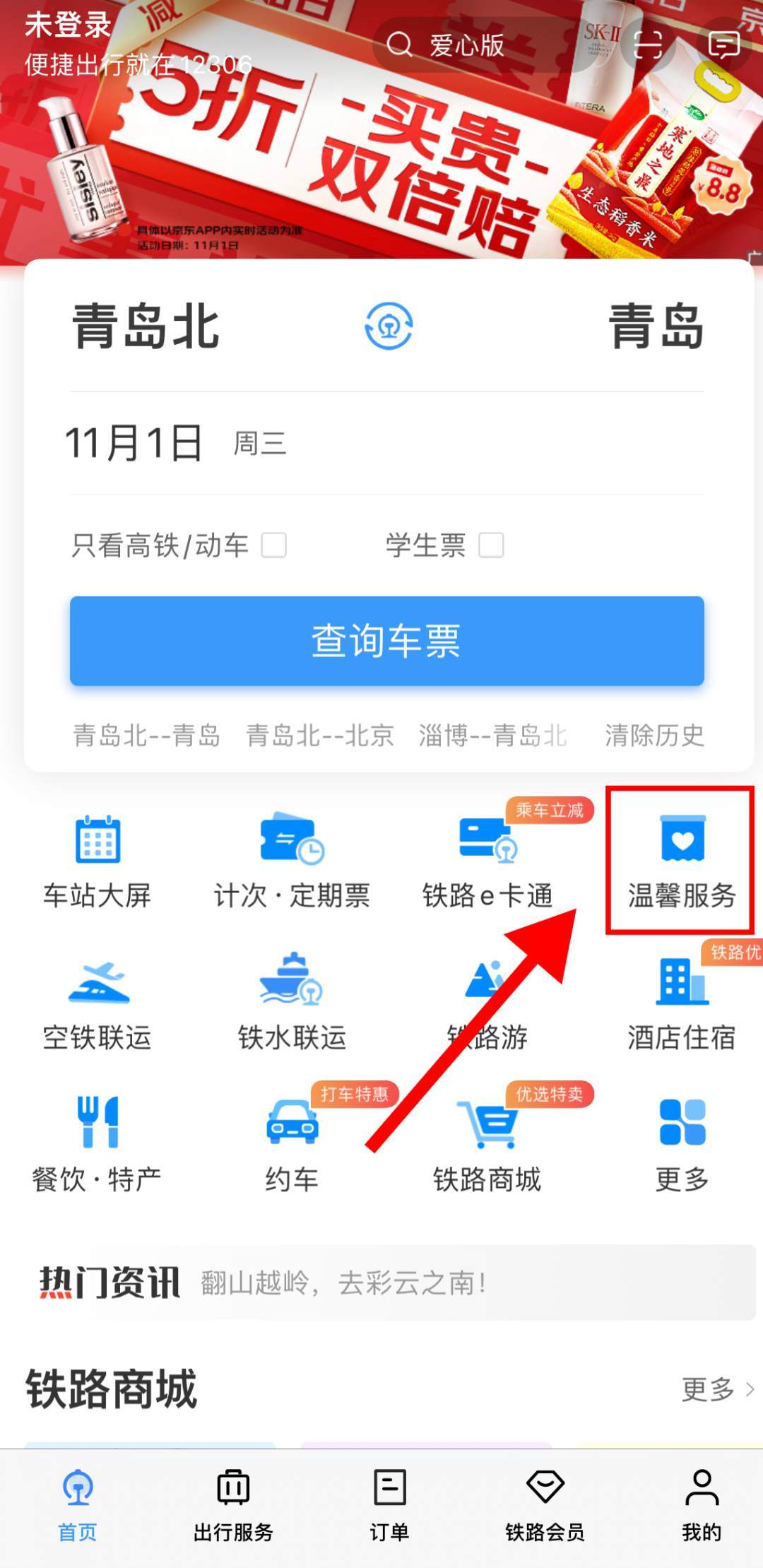Clear search history via 清除历史

(654, 736)
